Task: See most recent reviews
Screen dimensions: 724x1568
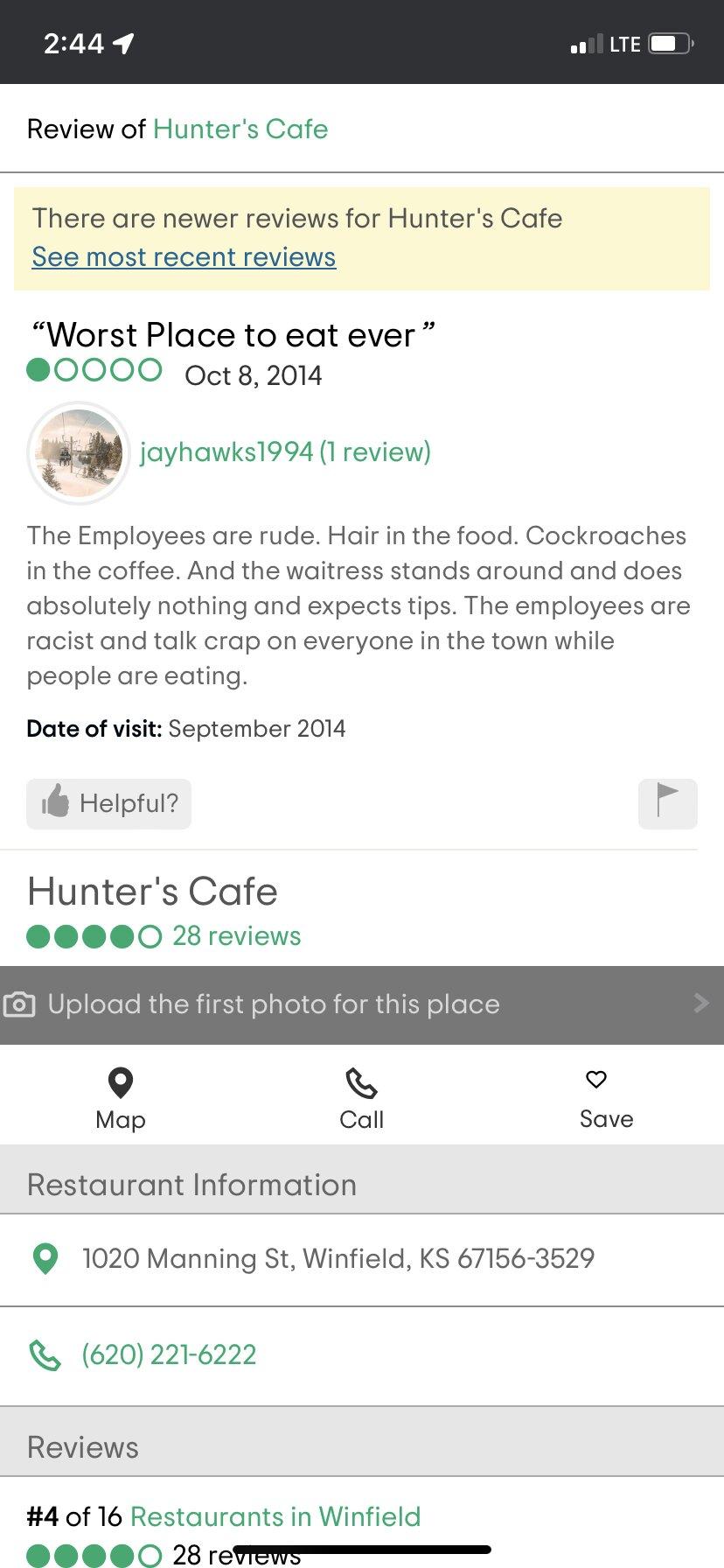Action: click(x=184, y=257)
